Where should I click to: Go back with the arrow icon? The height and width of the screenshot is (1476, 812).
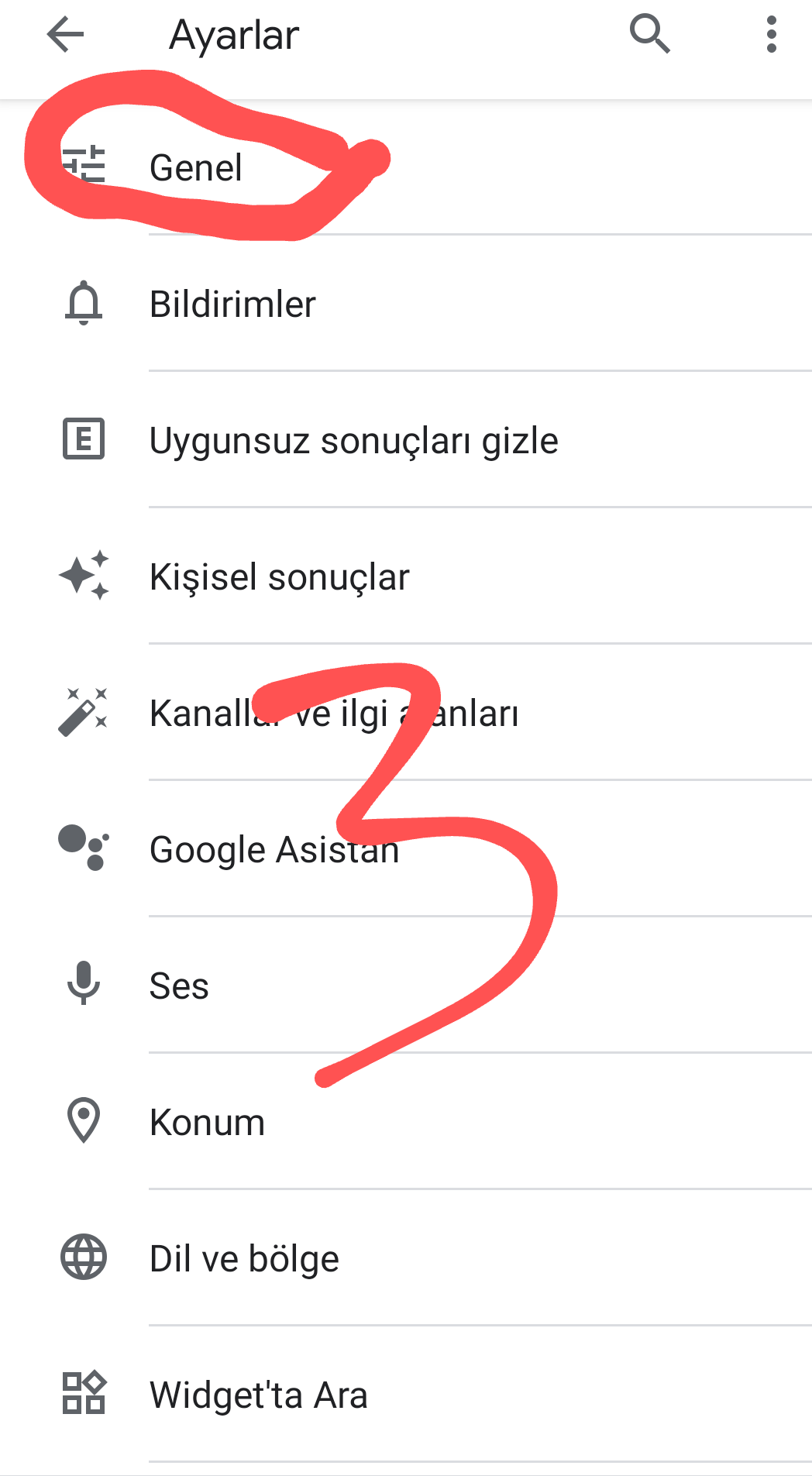pos(65,35)
